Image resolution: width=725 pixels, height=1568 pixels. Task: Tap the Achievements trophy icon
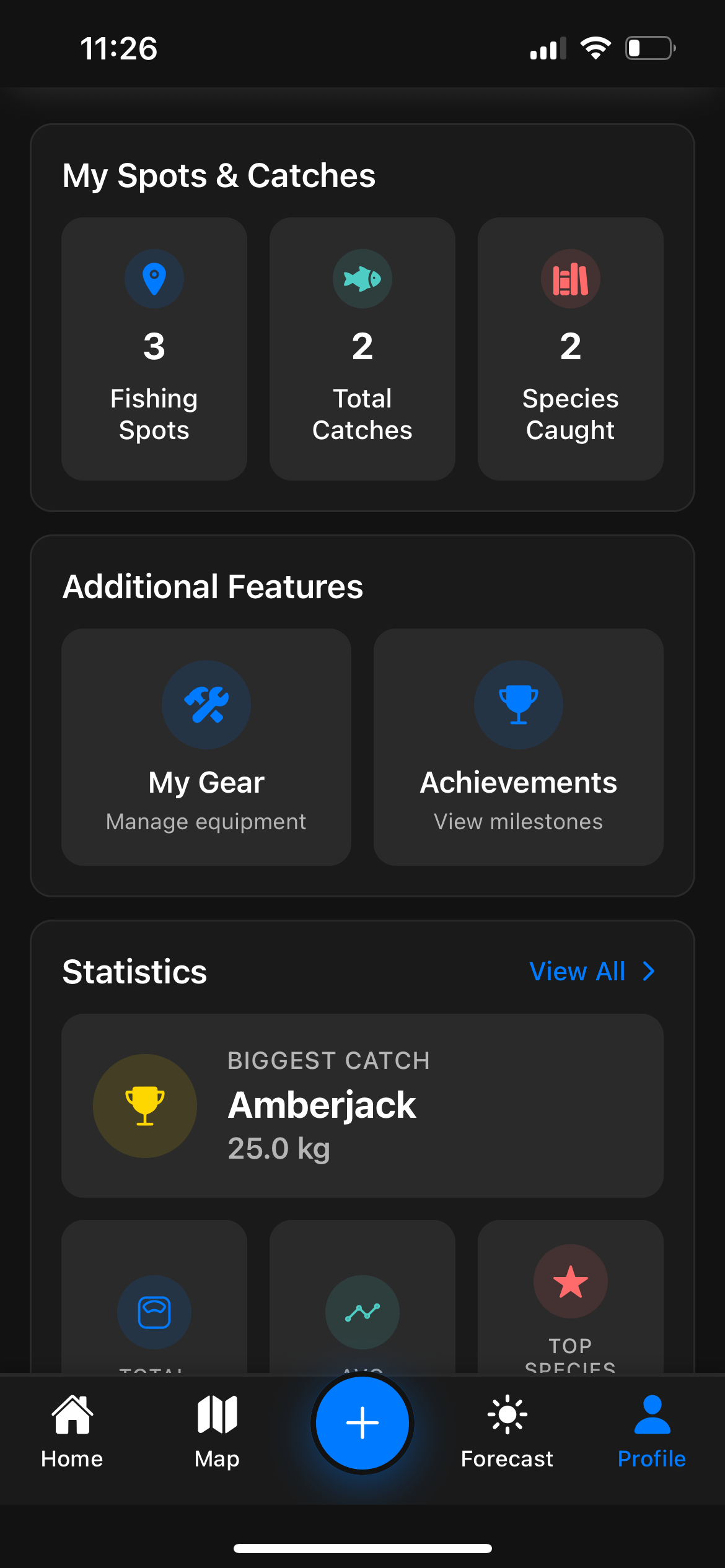point(518,705)
